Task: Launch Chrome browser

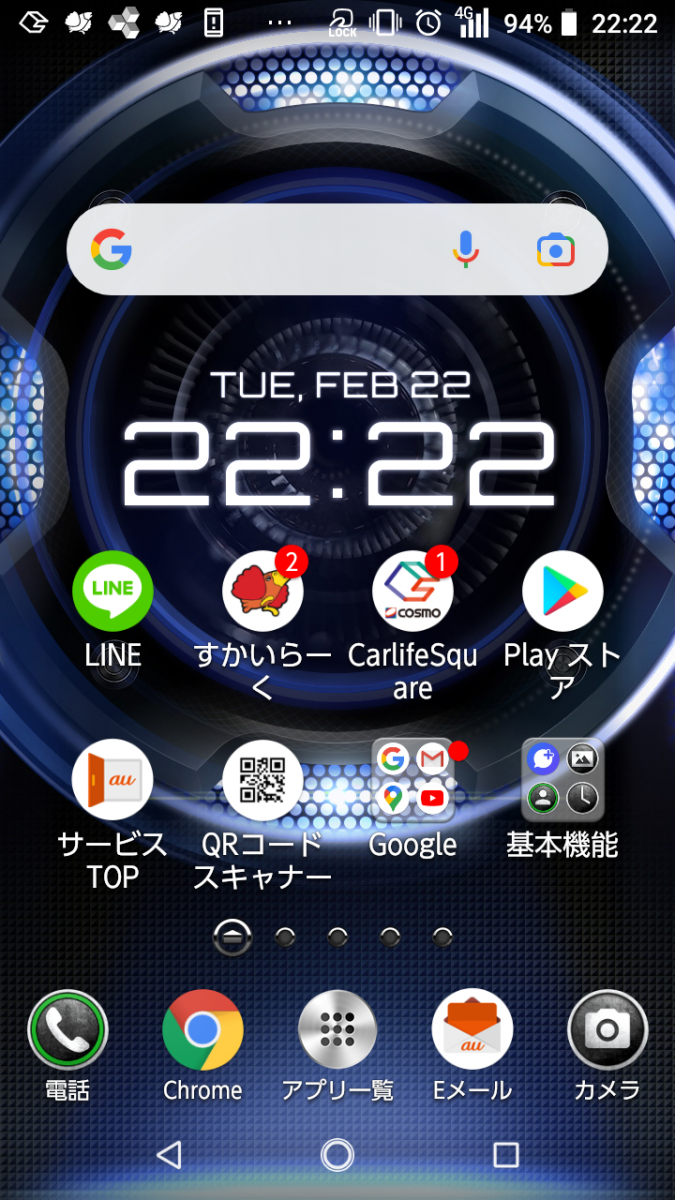Action: click(203, 1030)
